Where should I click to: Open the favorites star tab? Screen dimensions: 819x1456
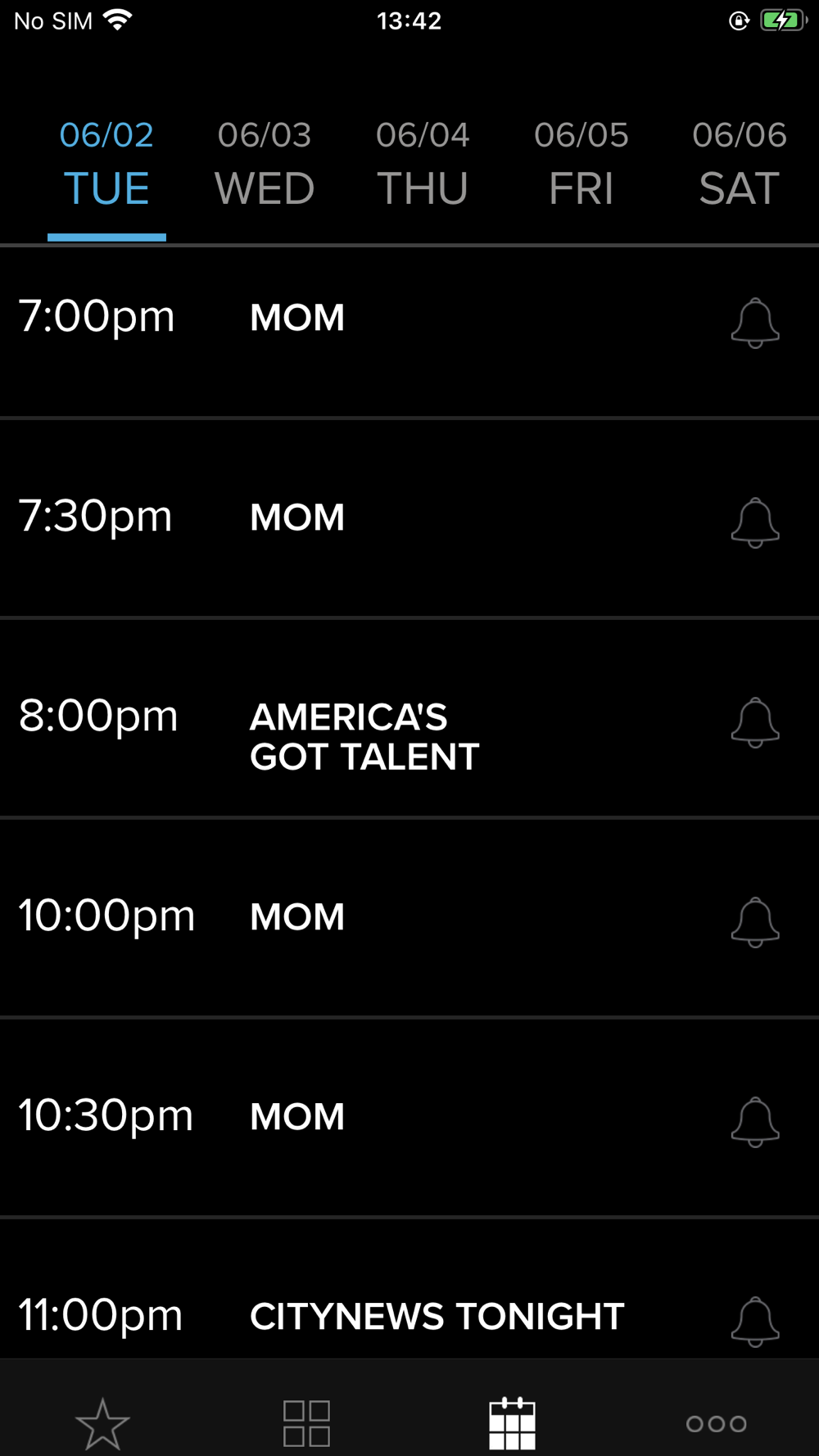(x=102, y=1423)
